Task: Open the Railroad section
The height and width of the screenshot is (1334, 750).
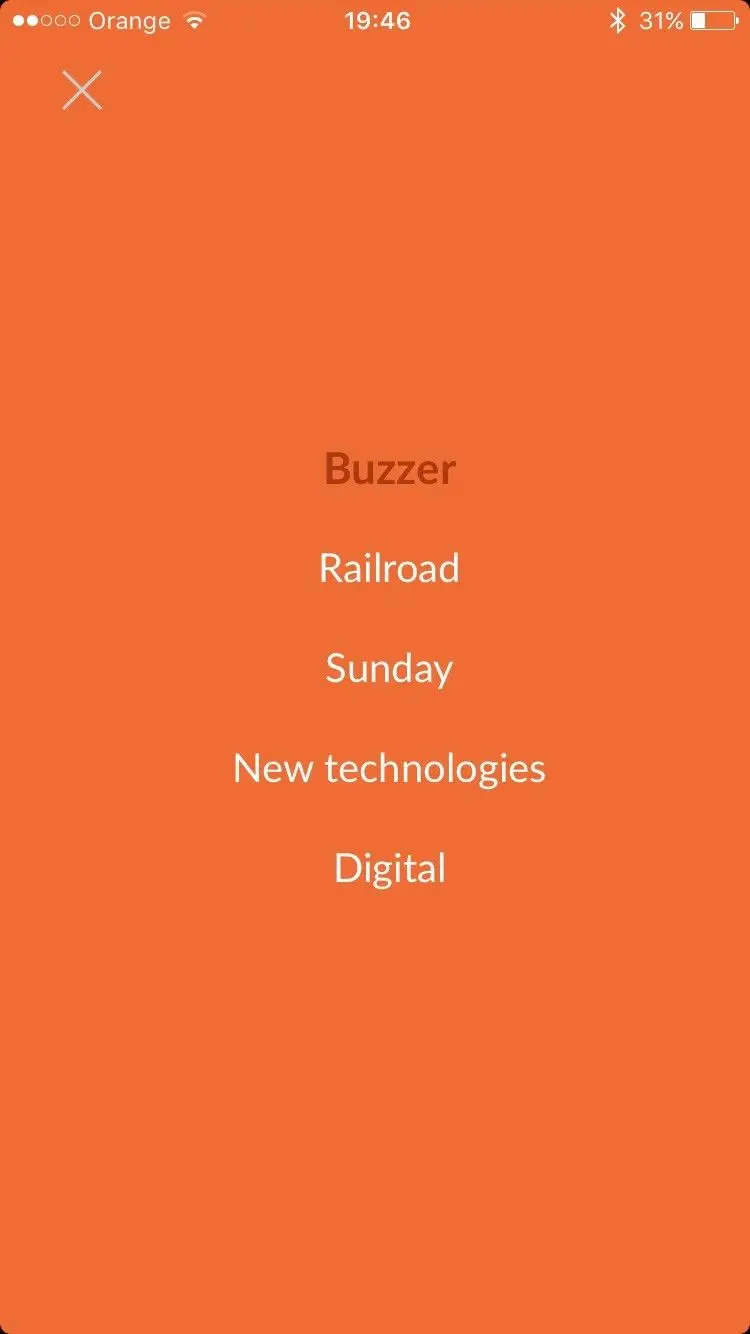Action: (x=389, y=568)
